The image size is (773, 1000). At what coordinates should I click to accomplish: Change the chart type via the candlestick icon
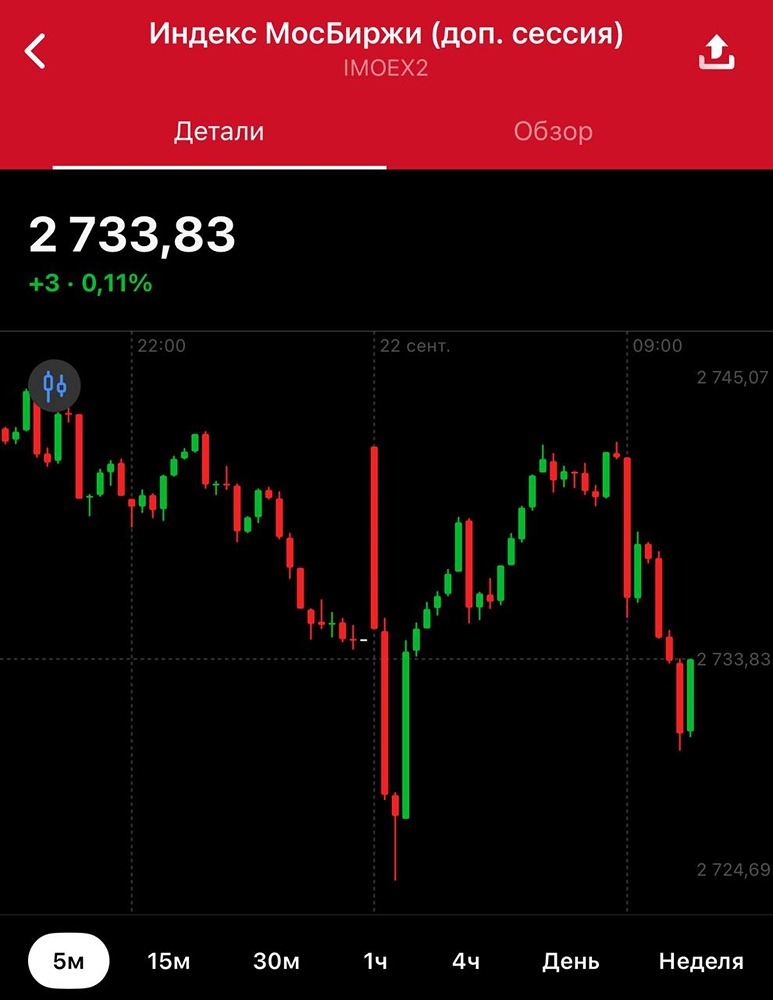pos(54,385)
